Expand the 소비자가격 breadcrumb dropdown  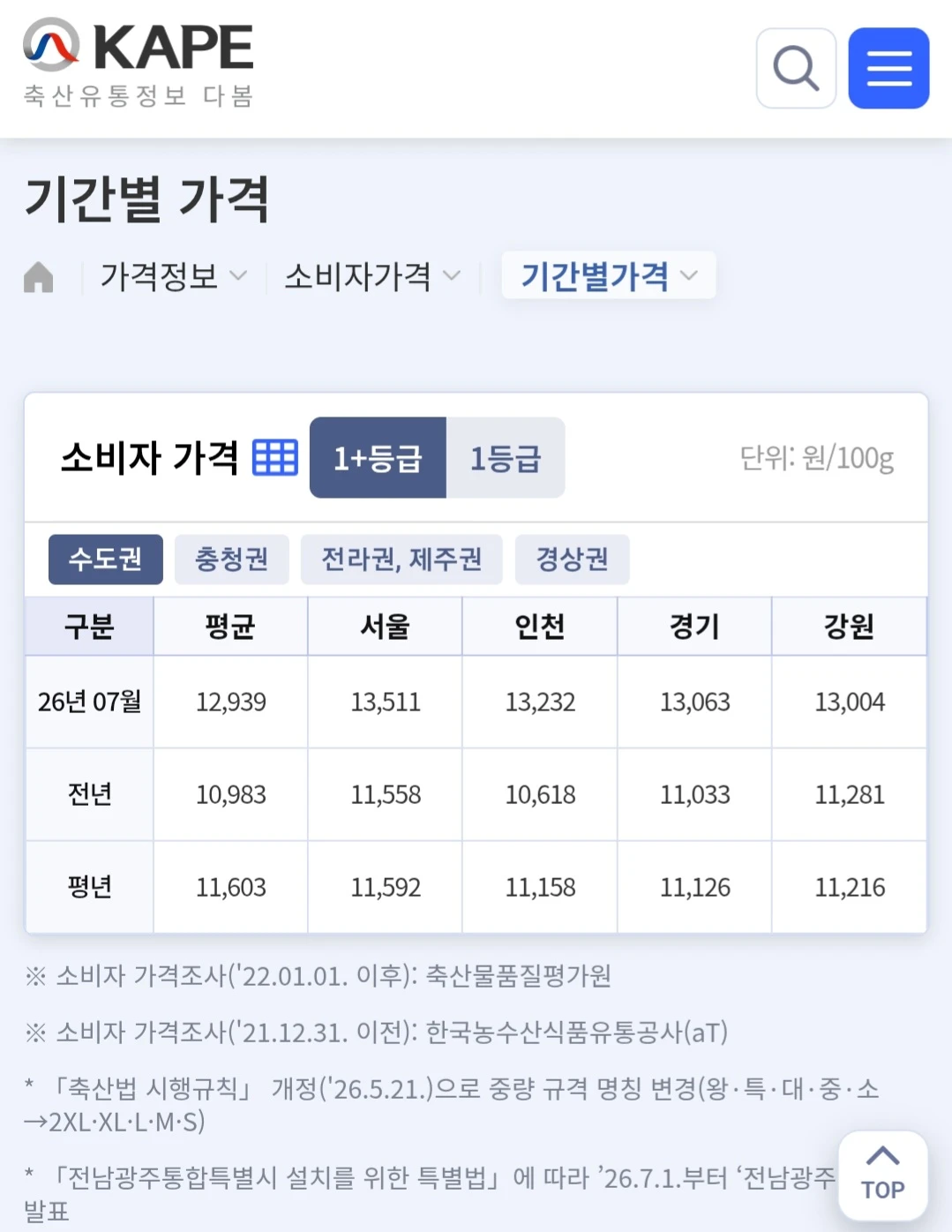click(372, 276)
